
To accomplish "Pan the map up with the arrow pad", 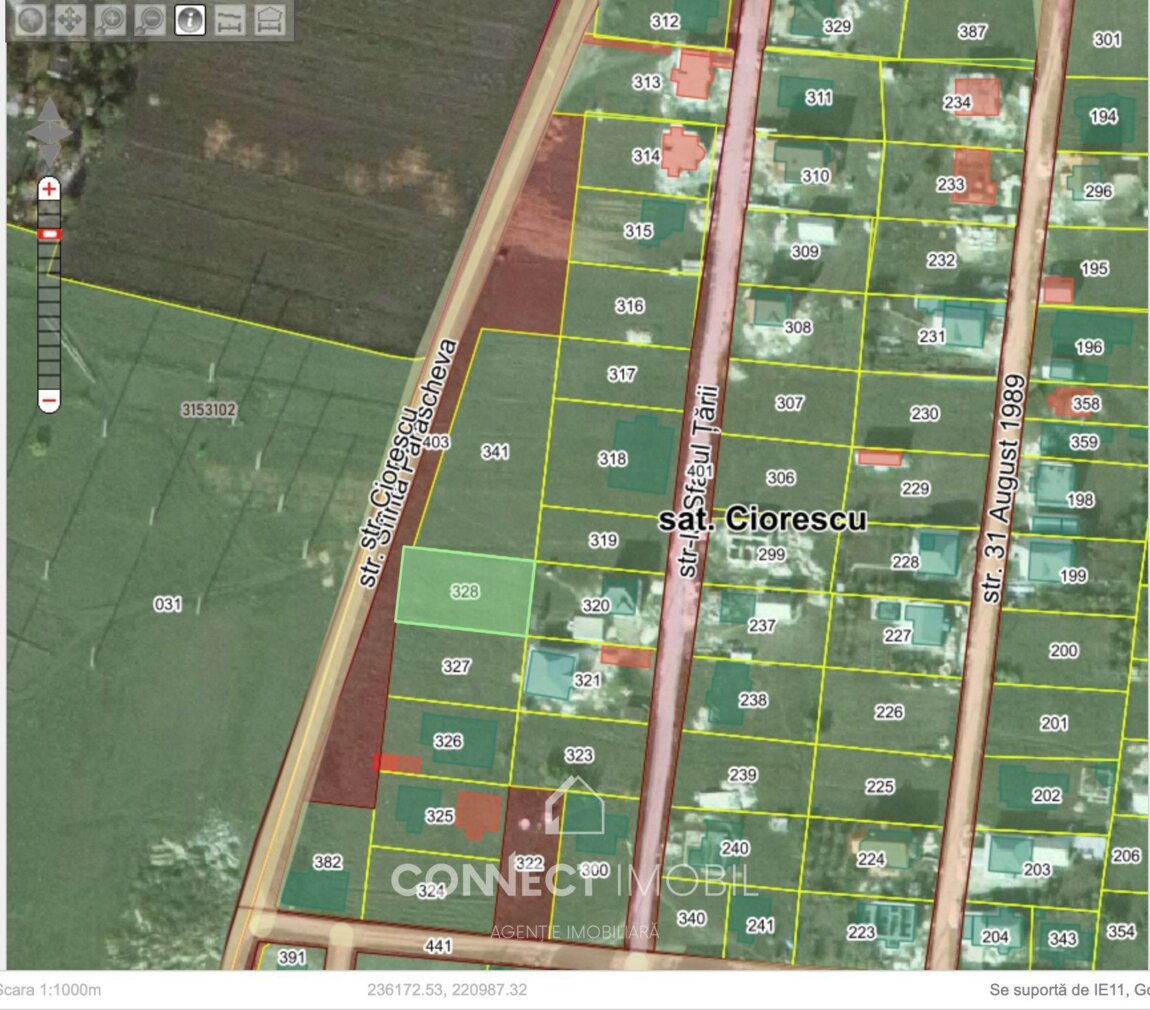I will pyautogui.click(x=49, y=110).
